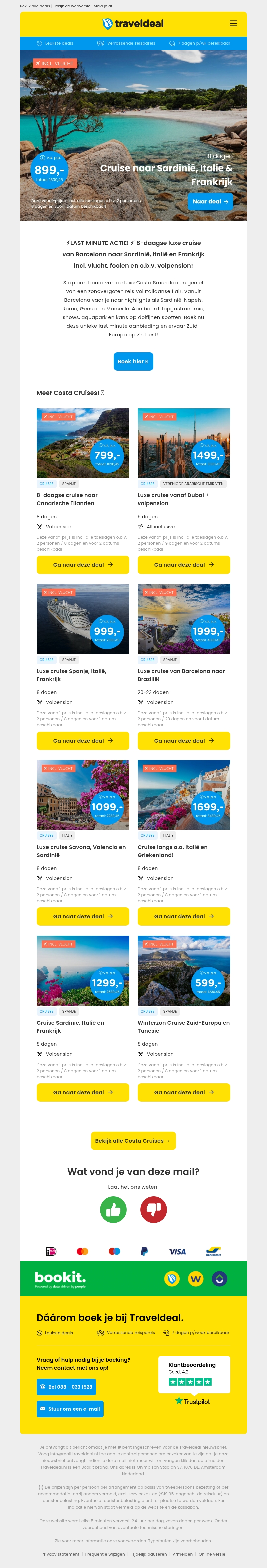Go to the Sardinië, Italië, Frankrijk deal
The height and width of the screenshot is (1568, 267).
[83, 1093]
